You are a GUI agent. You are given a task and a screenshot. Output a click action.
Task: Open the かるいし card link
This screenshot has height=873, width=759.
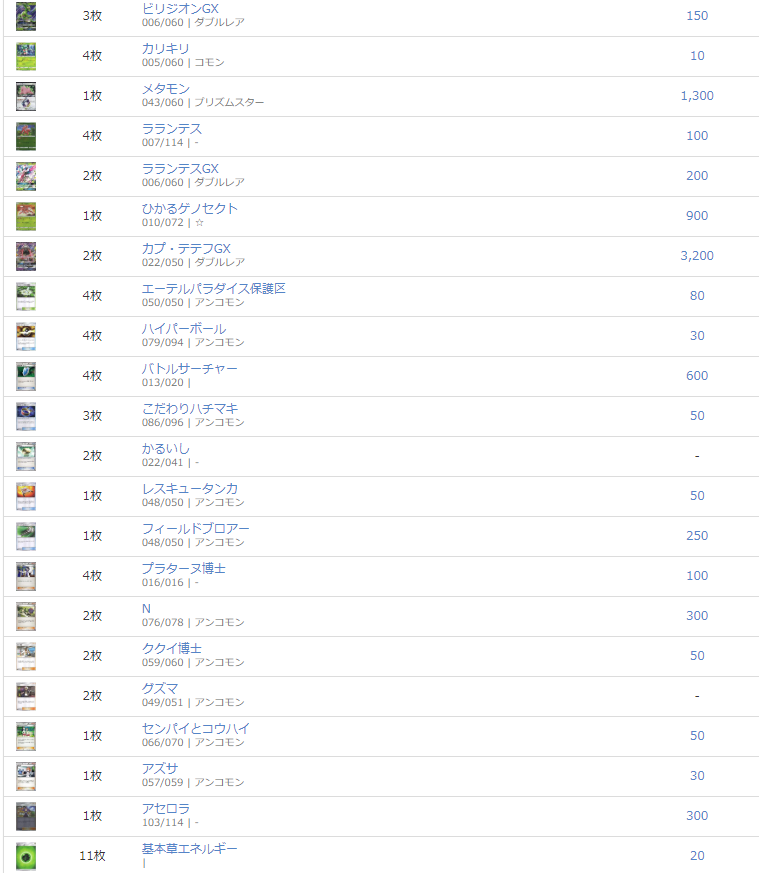[165, 449]
